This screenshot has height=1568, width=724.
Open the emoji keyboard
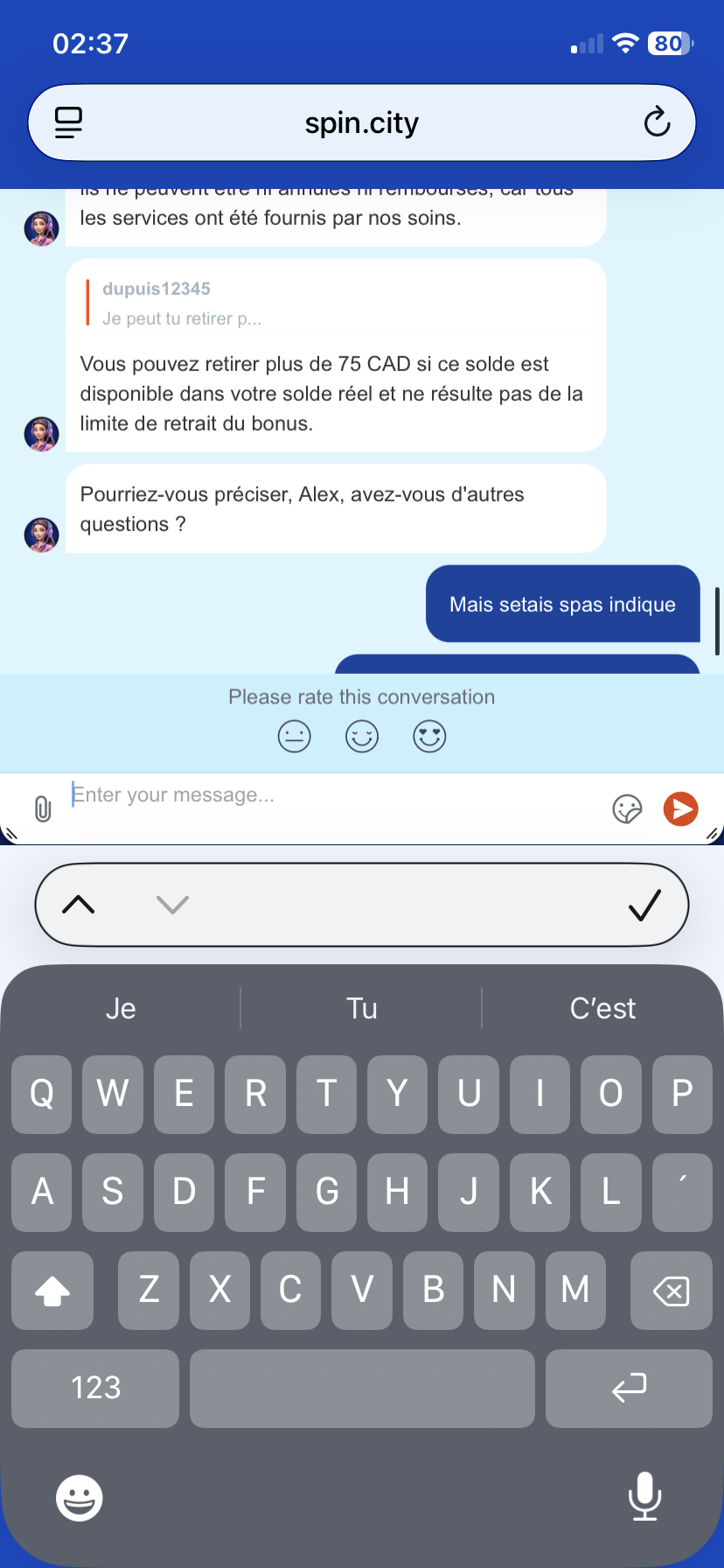coord(80,1498)
